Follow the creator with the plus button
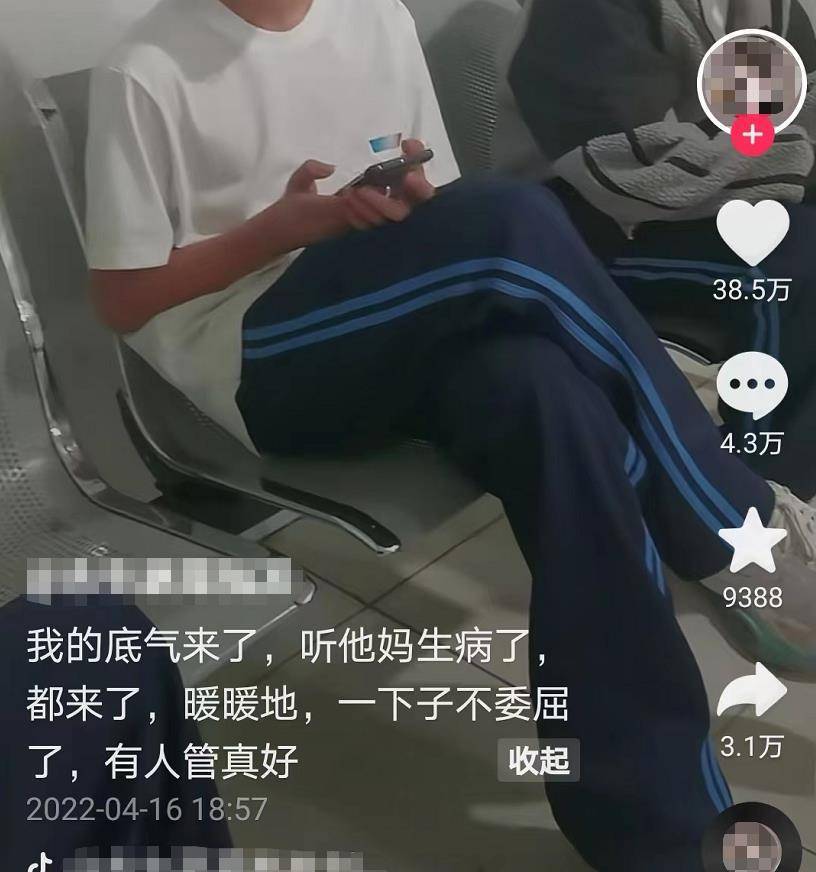This screenshot has height=872, width=816. pos(753,135)
